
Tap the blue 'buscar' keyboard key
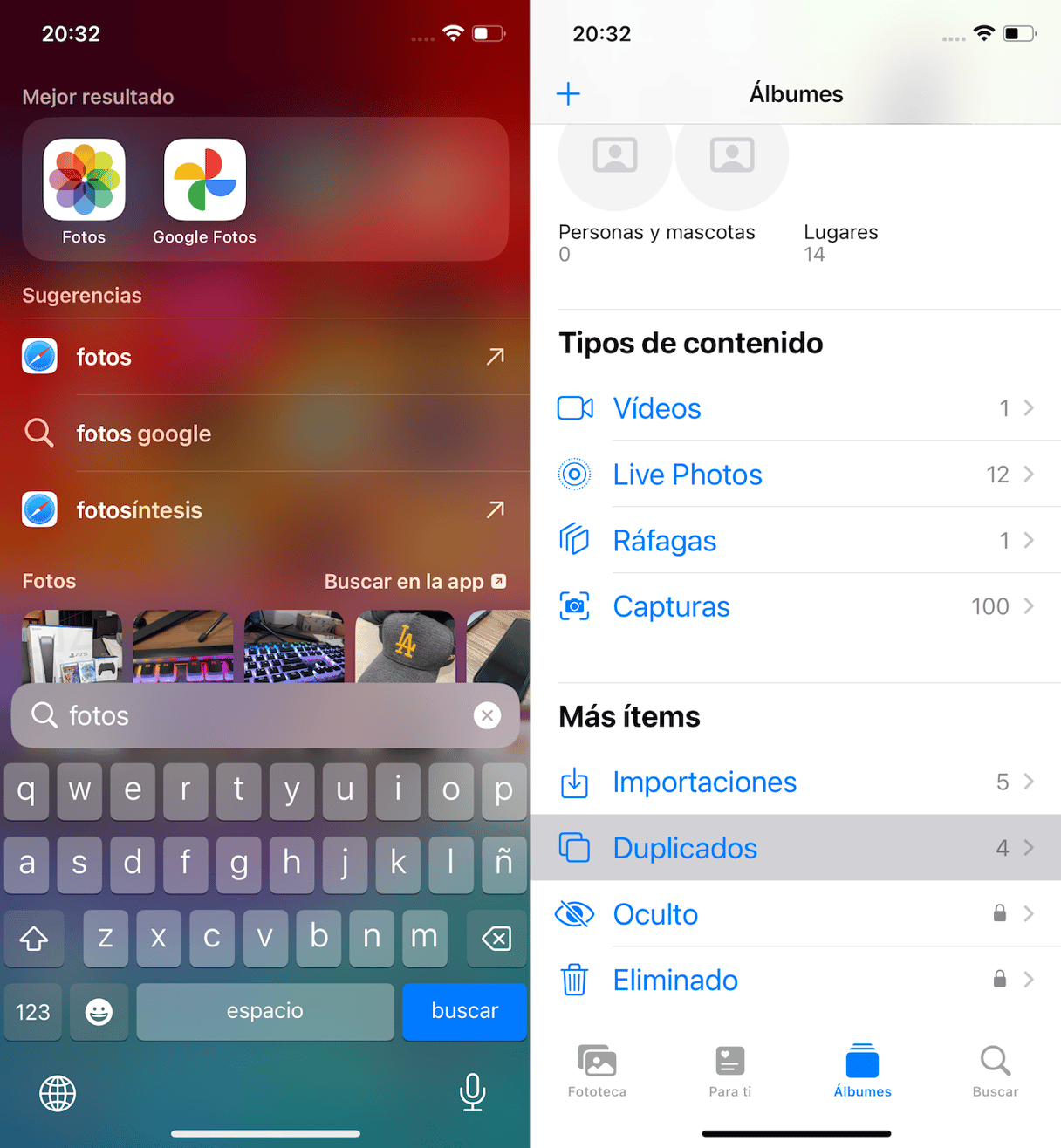[464, 1011]
